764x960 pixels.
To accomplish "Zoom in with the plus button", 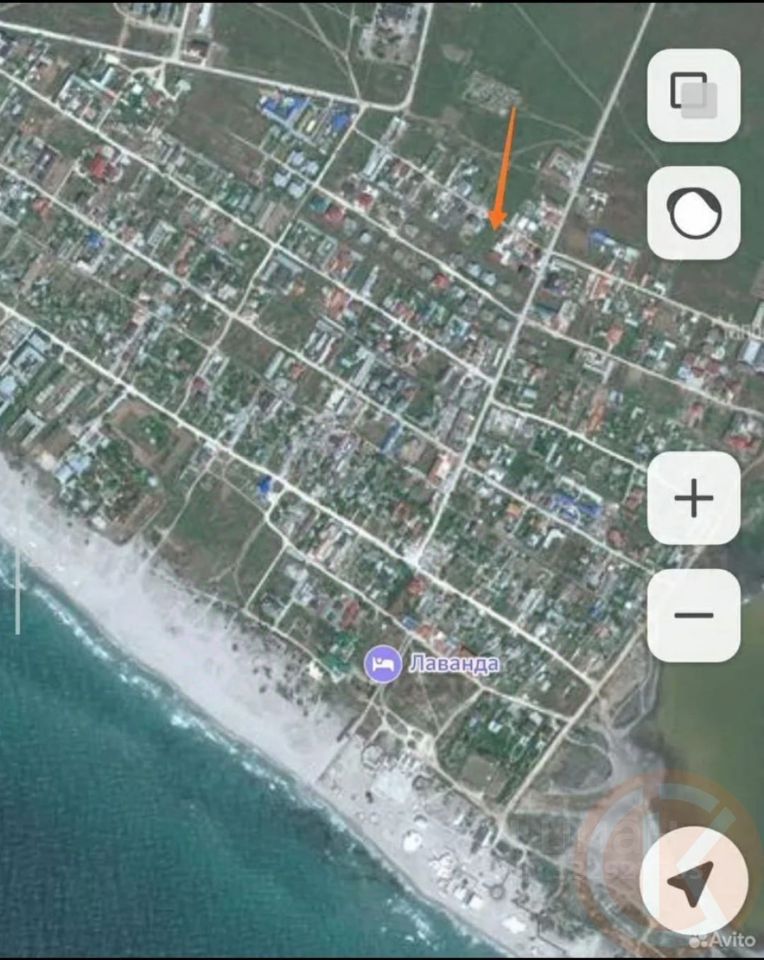I will [x=694, y=498].
